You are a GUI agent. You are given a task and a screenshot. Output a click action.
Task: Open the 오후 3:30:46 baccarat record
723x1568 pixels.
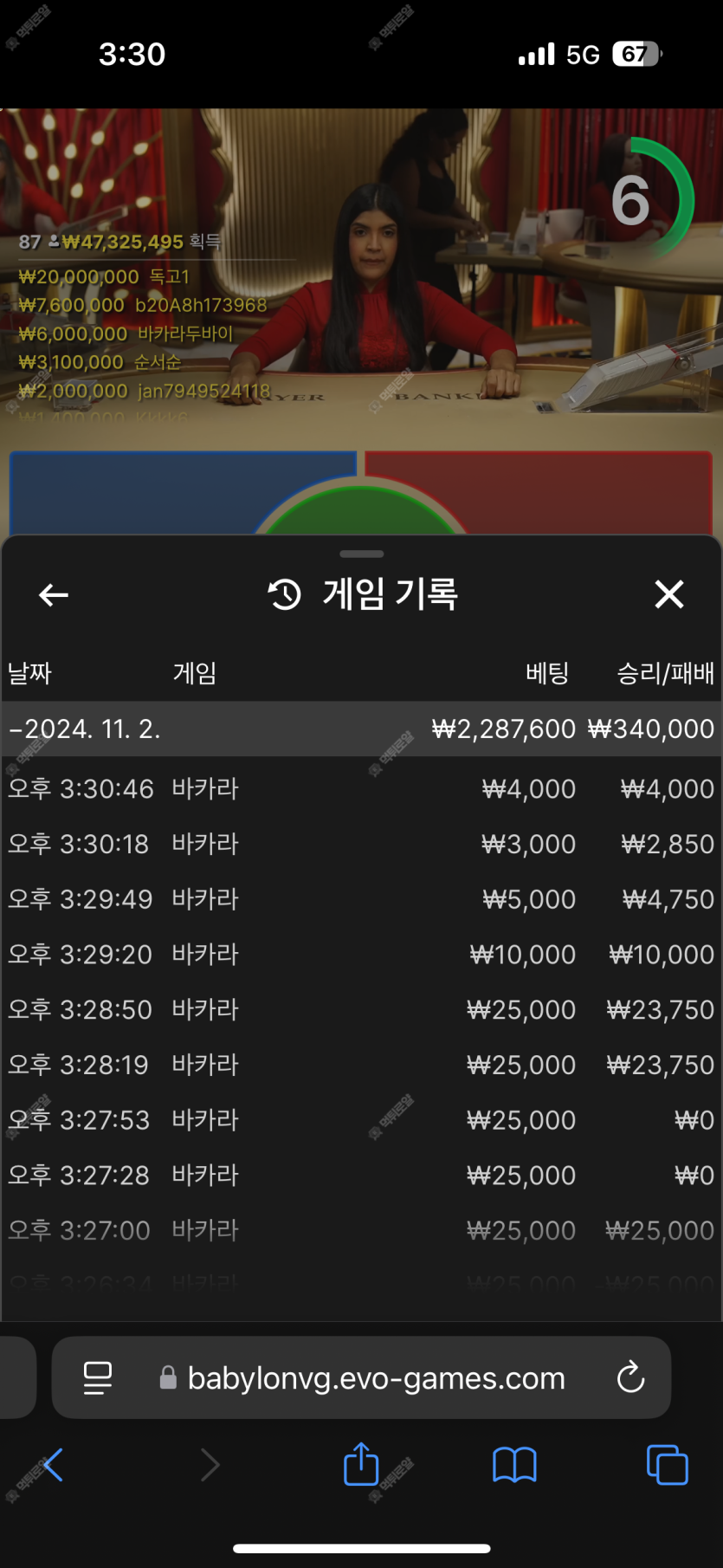click(361, 788)
